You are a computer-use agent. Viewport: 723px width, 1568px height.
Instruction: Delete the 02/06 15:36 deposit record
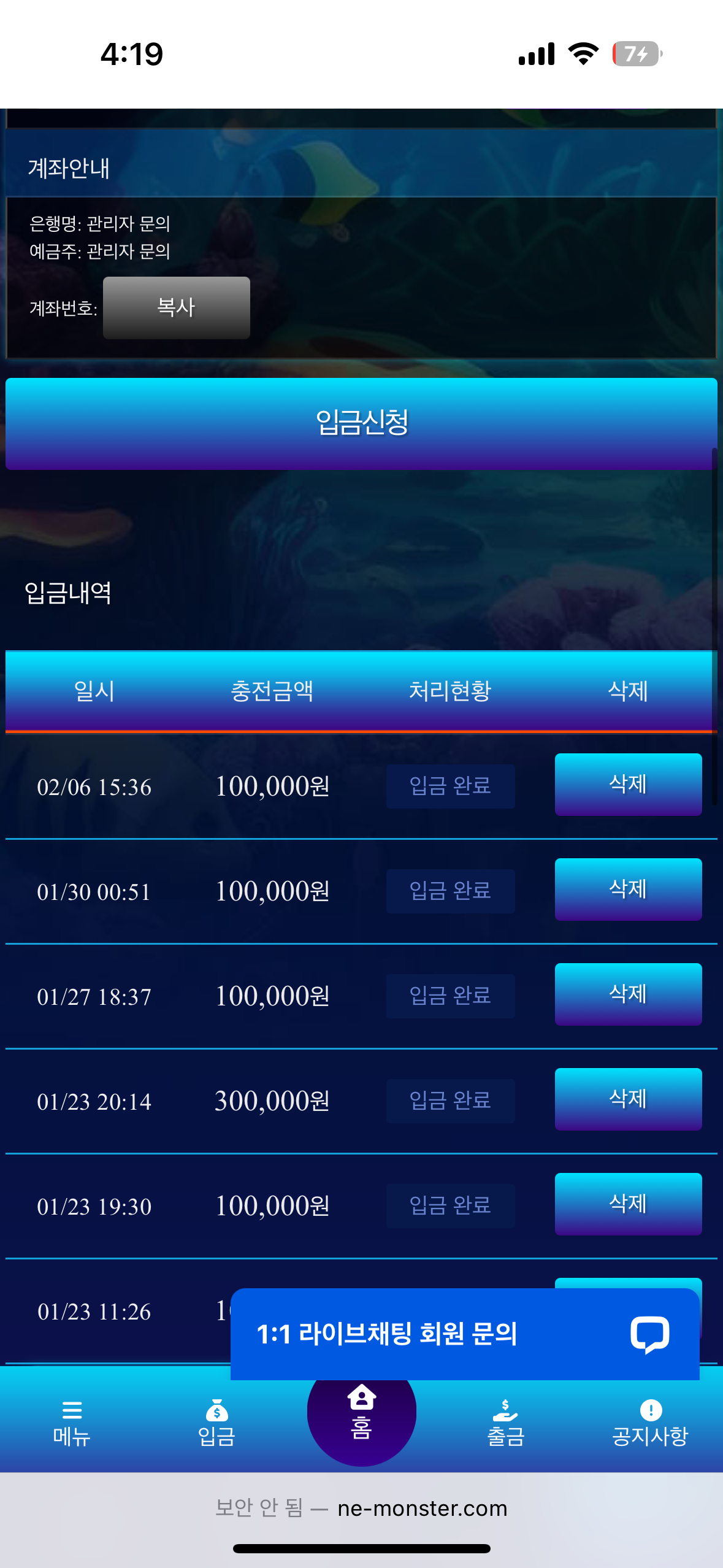627,784
